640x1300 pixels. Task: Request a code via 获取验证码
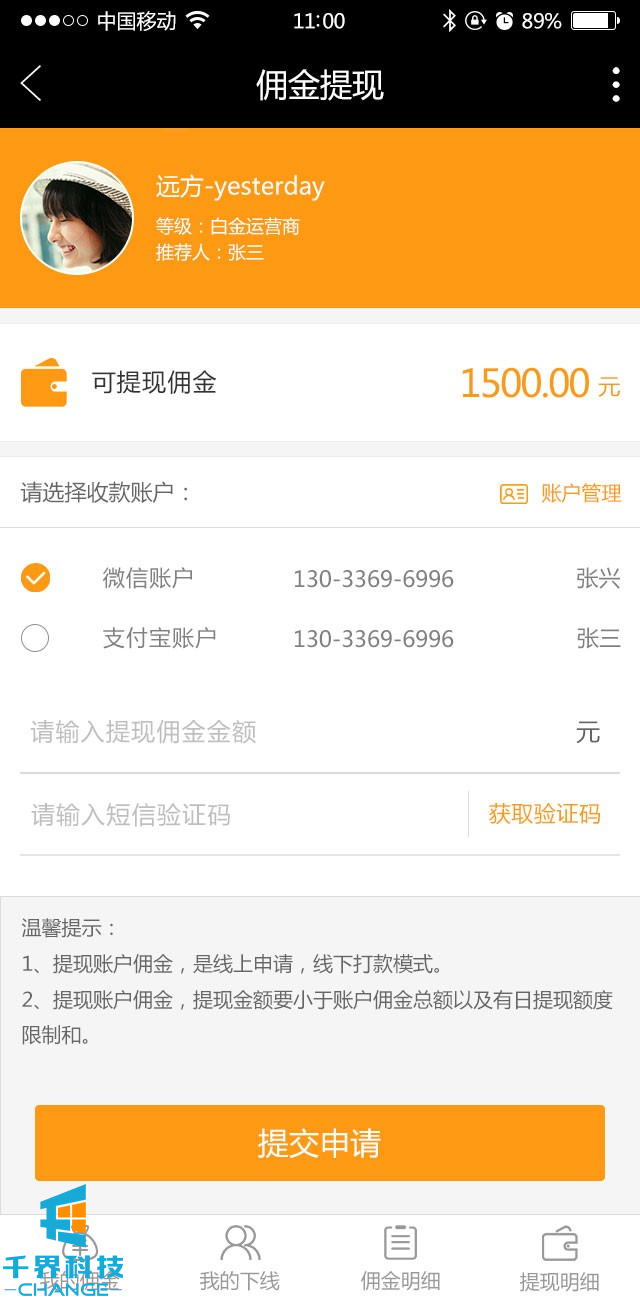(x=544, y=814)
